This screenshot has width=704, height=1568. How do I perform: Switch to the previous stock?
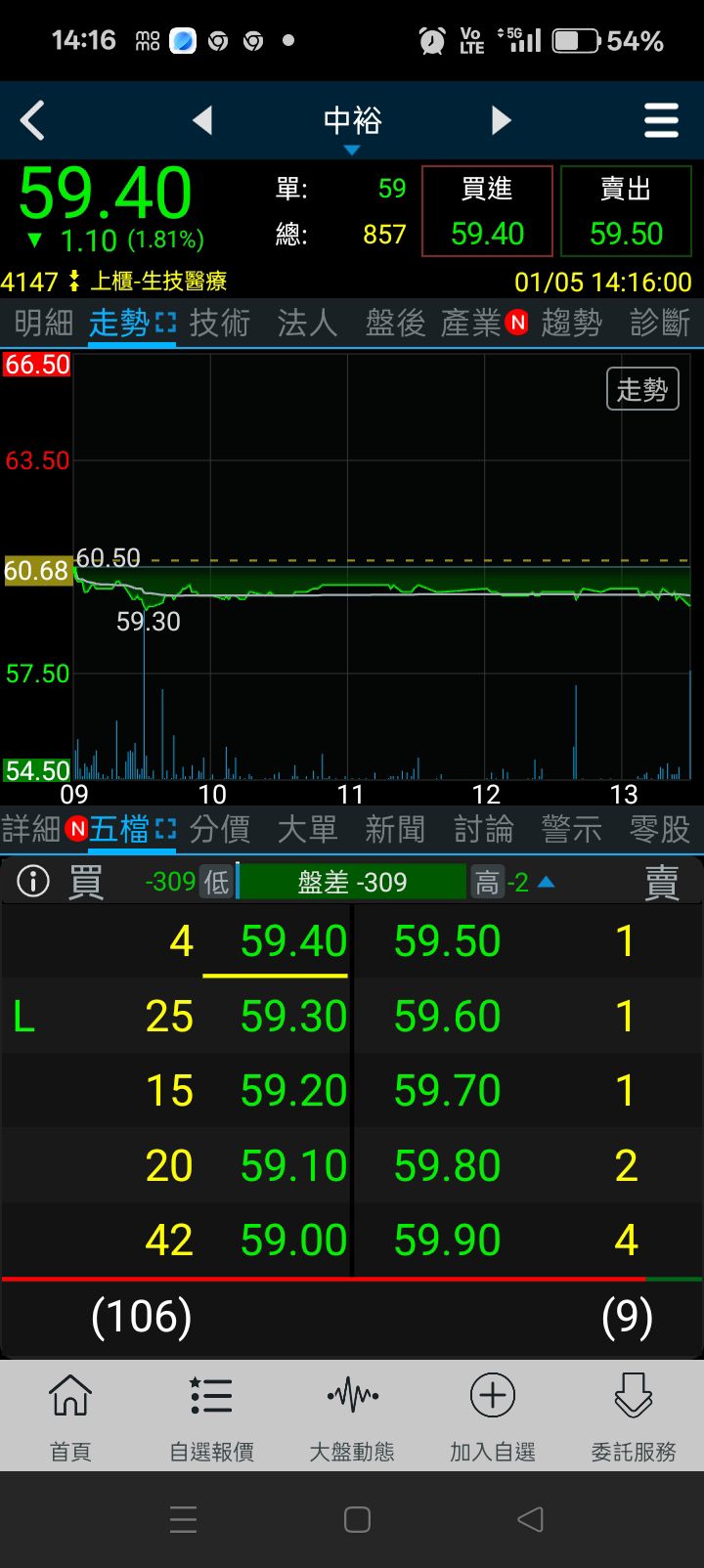click(x=202, y=121)
